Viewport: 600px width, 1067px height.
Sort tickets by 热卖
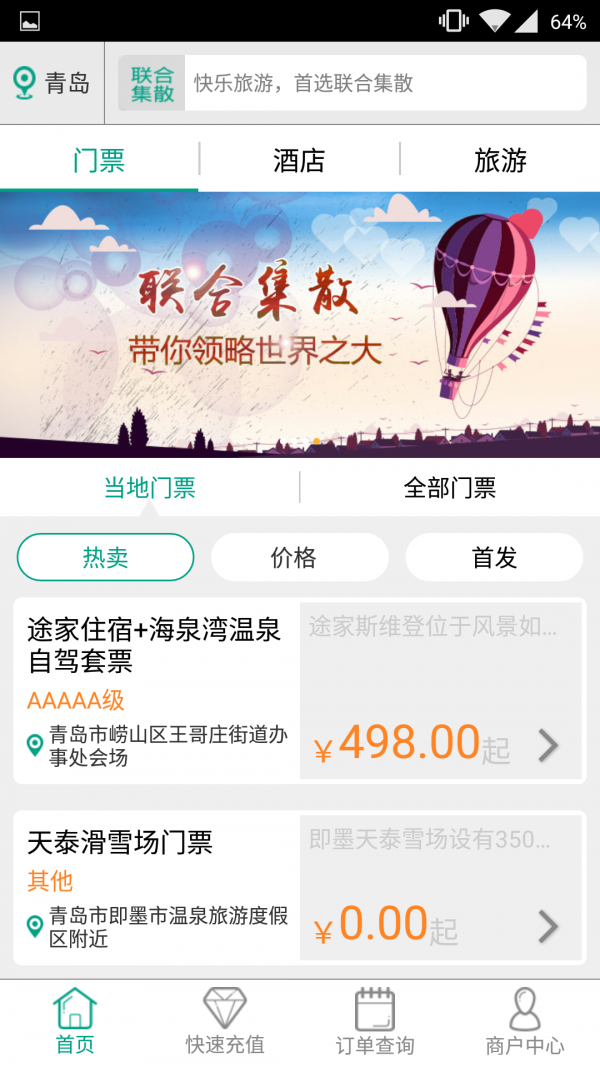(x=105, y=557)
